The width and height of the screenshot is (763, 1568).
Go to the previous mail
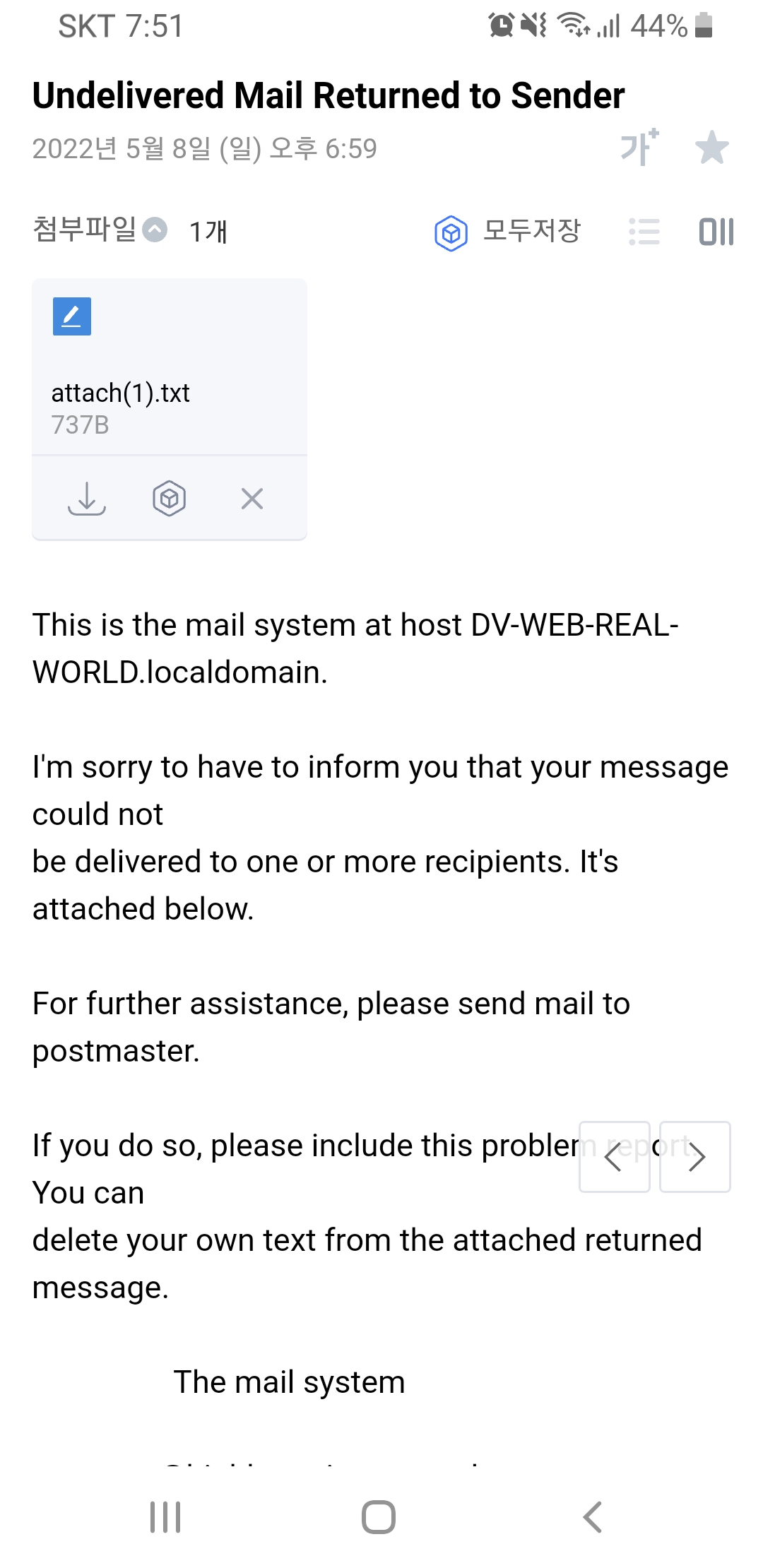(x=614, y=1157)
